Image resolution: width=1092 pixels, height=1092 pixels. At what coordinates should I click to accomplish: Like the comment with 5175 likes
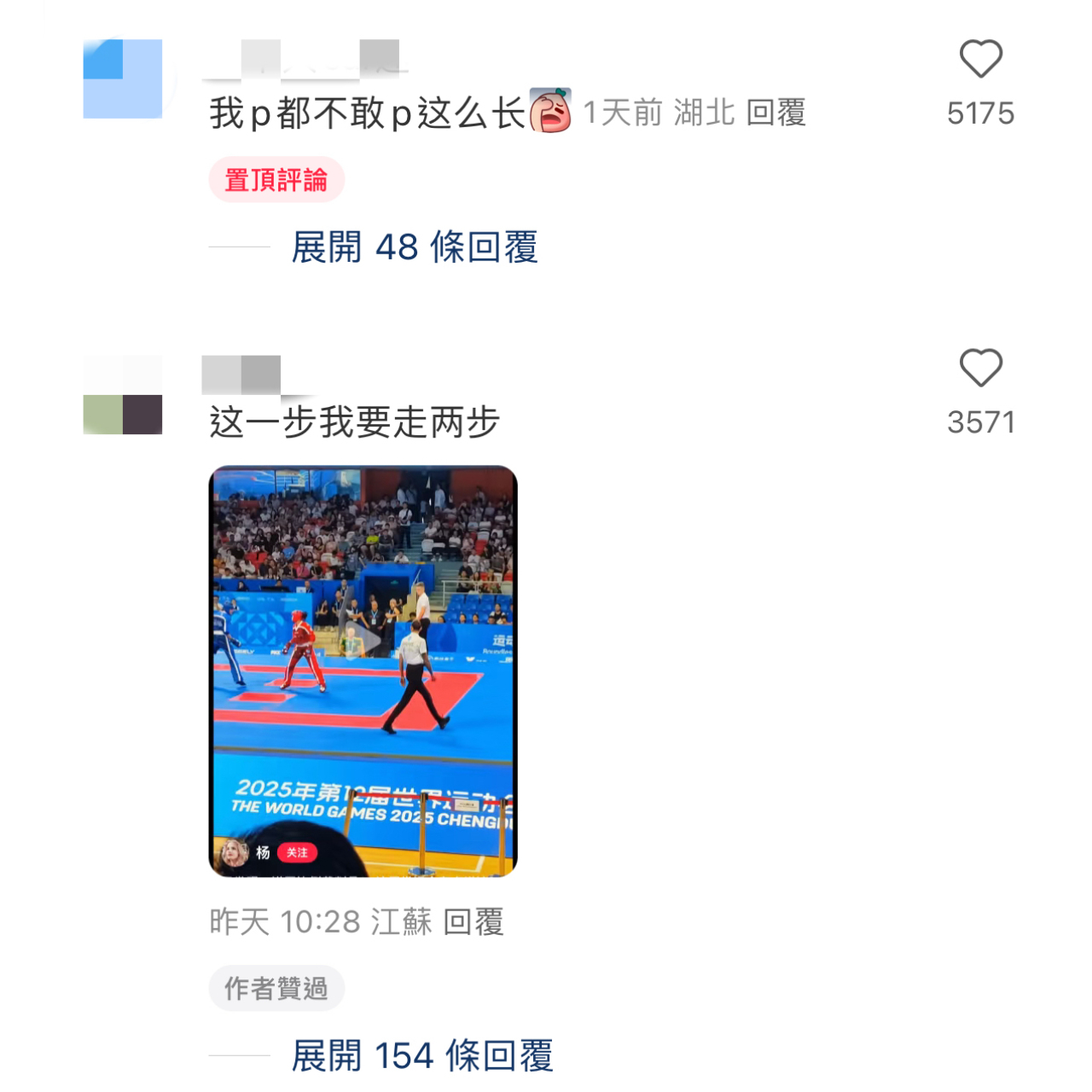click(x=980, y=60)
